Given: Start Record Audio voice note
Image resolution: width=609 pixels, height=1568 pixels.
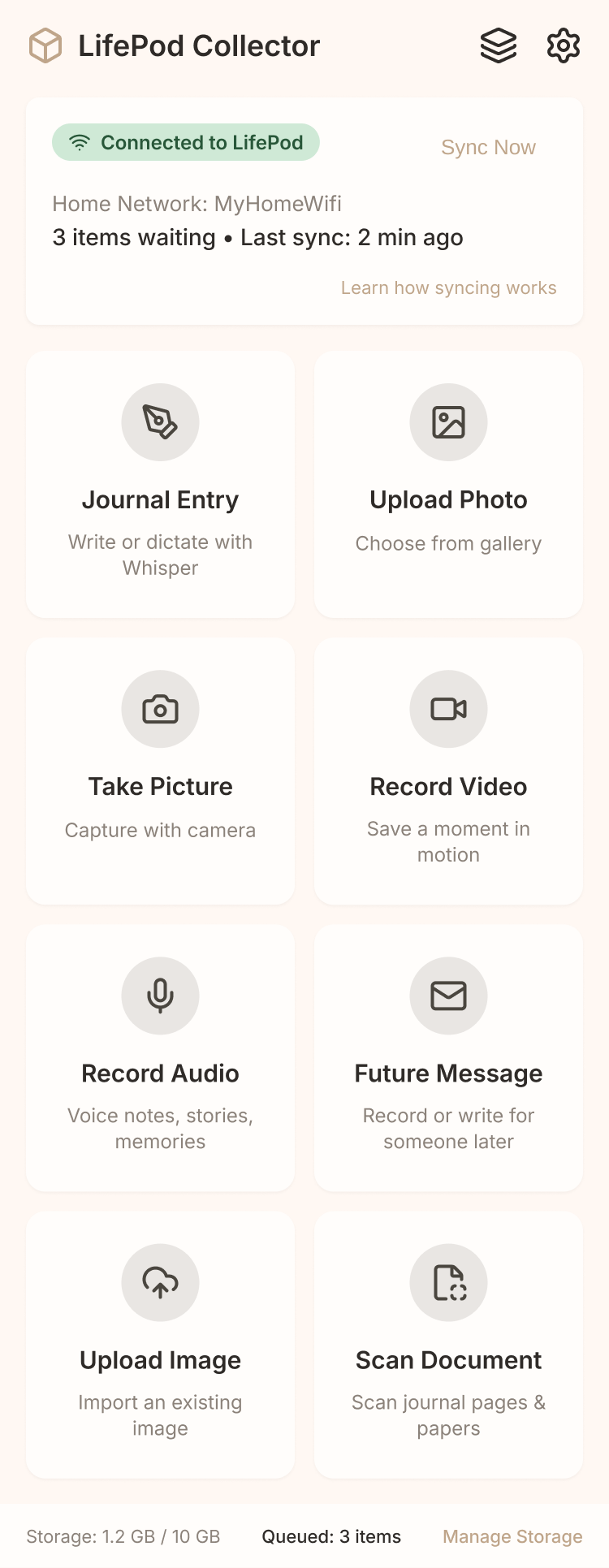Looking at the screenshot, I should point(160,1057).
